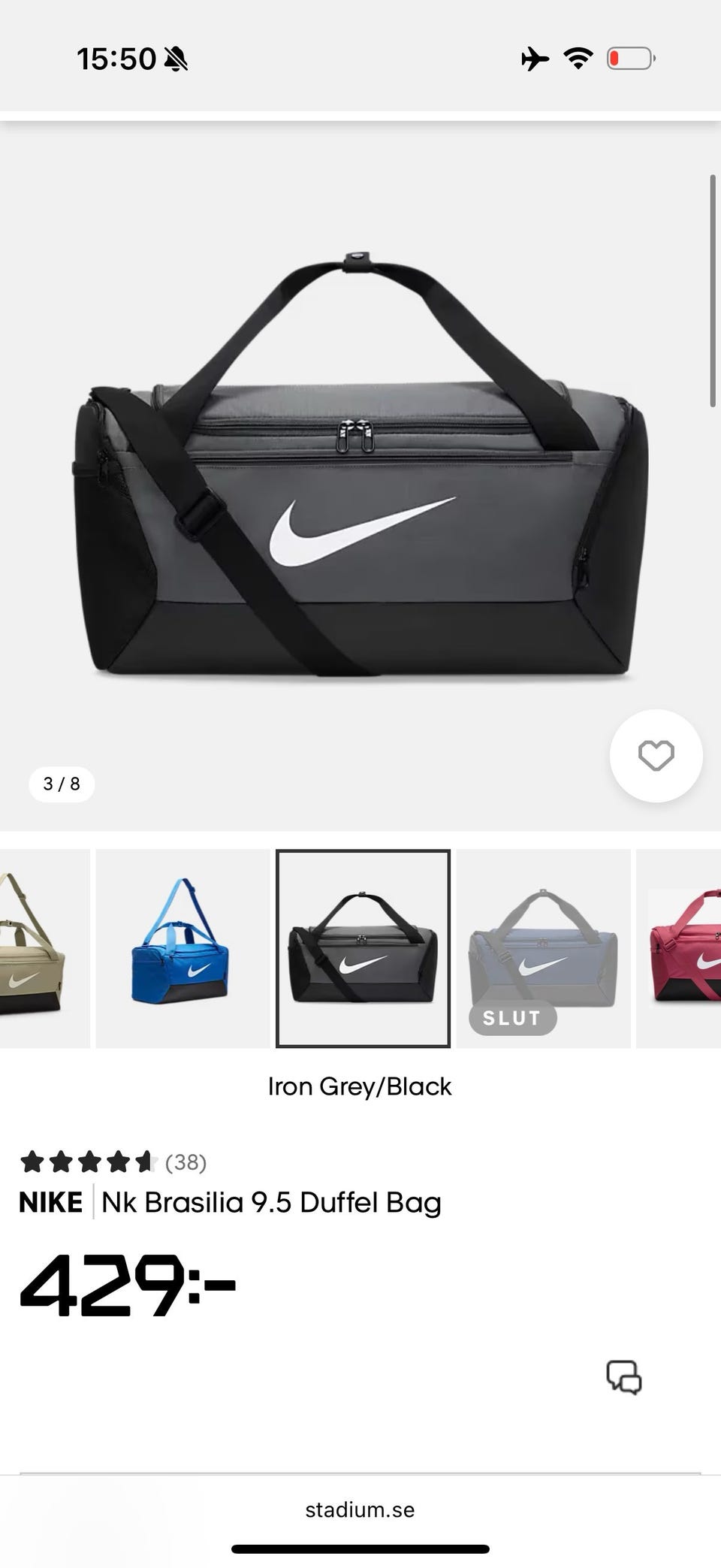Tap the stadium.se address bar
The height and width of the screenshot is (1568, 721).
tap(360, 1509)
